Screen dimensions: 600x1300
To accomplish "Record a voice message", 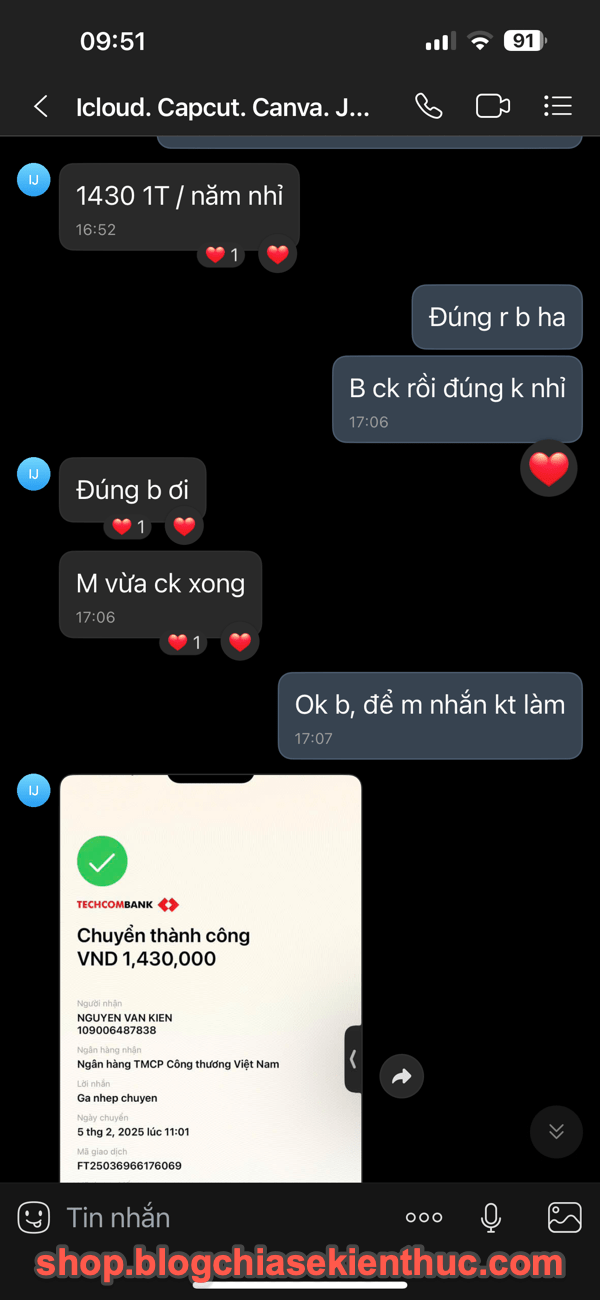I will point(491,1217).
